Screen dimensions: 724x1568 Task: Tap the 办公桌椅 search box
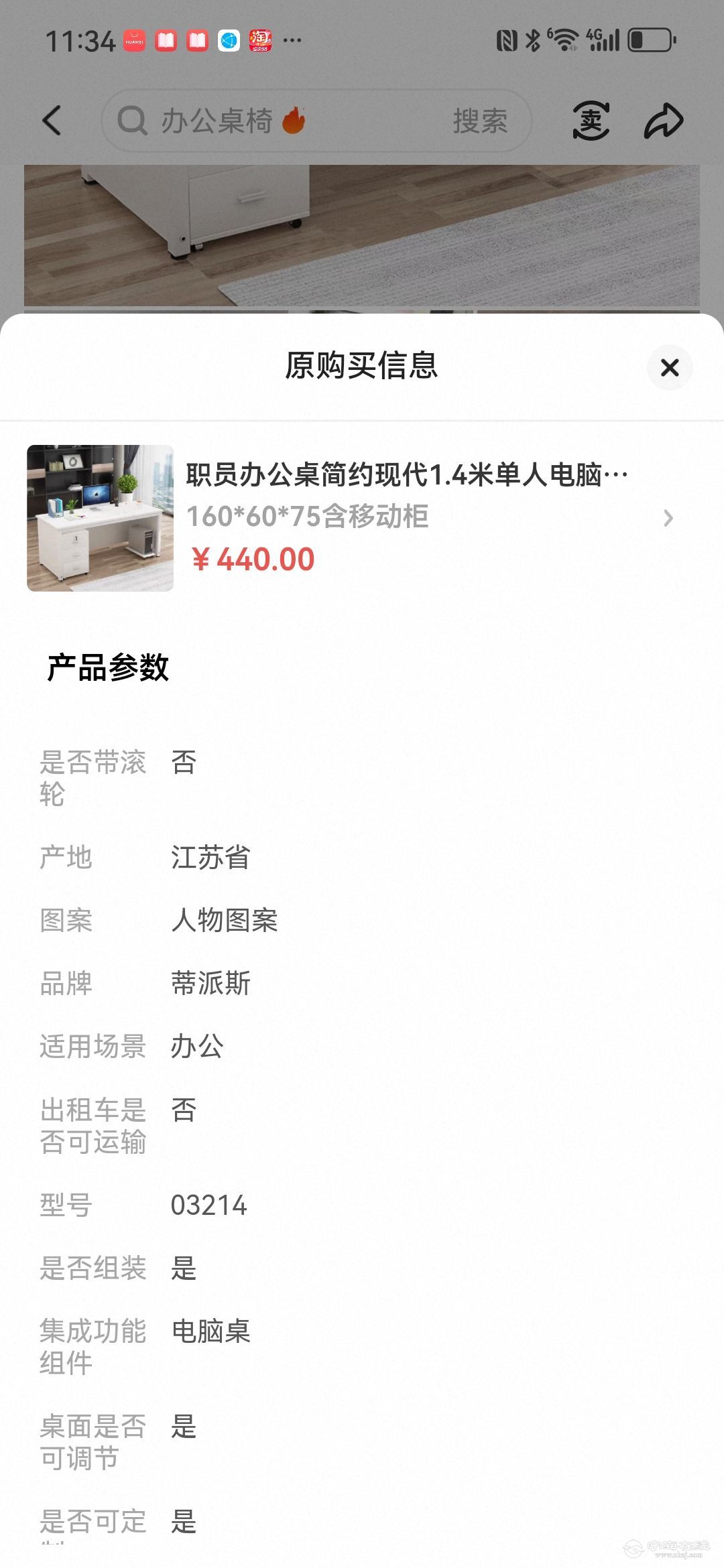pos(268,121)
